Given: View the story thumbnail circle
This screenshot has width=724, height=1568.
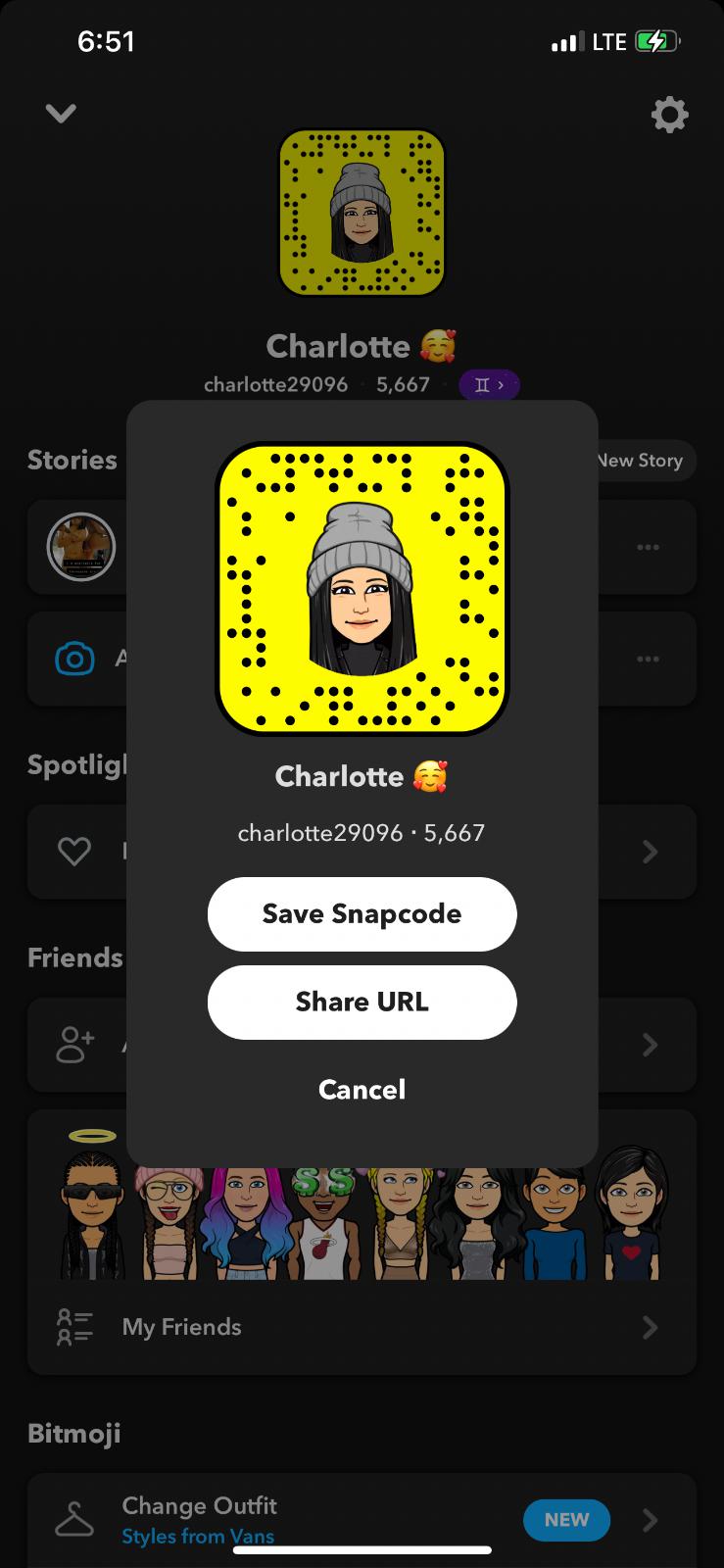Looking at the screenshot, I should tap(81, 547).
